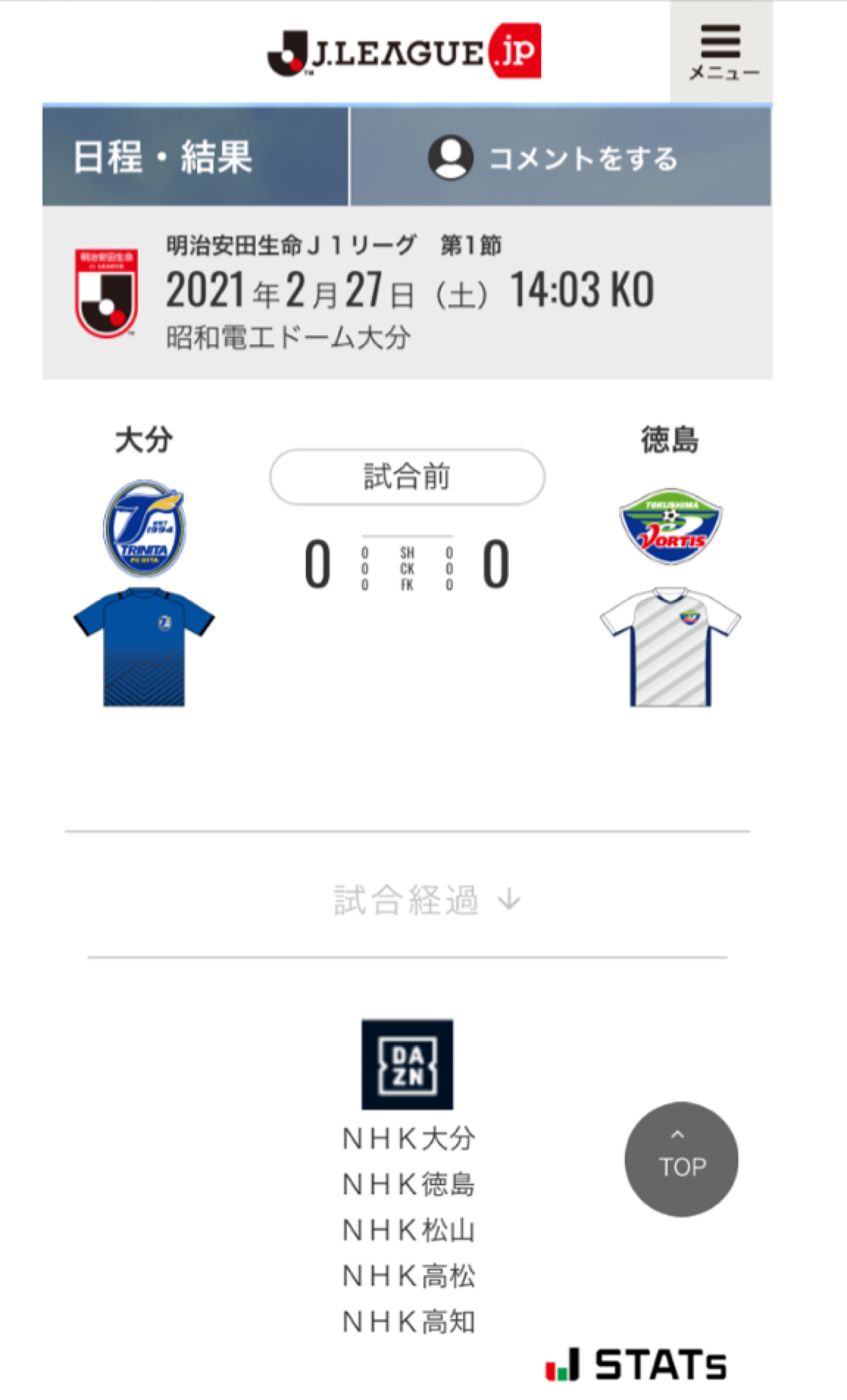The image size is (847, 1400).
Task: Open the メニュー hamburger menu
Action: tap(721, 51)
